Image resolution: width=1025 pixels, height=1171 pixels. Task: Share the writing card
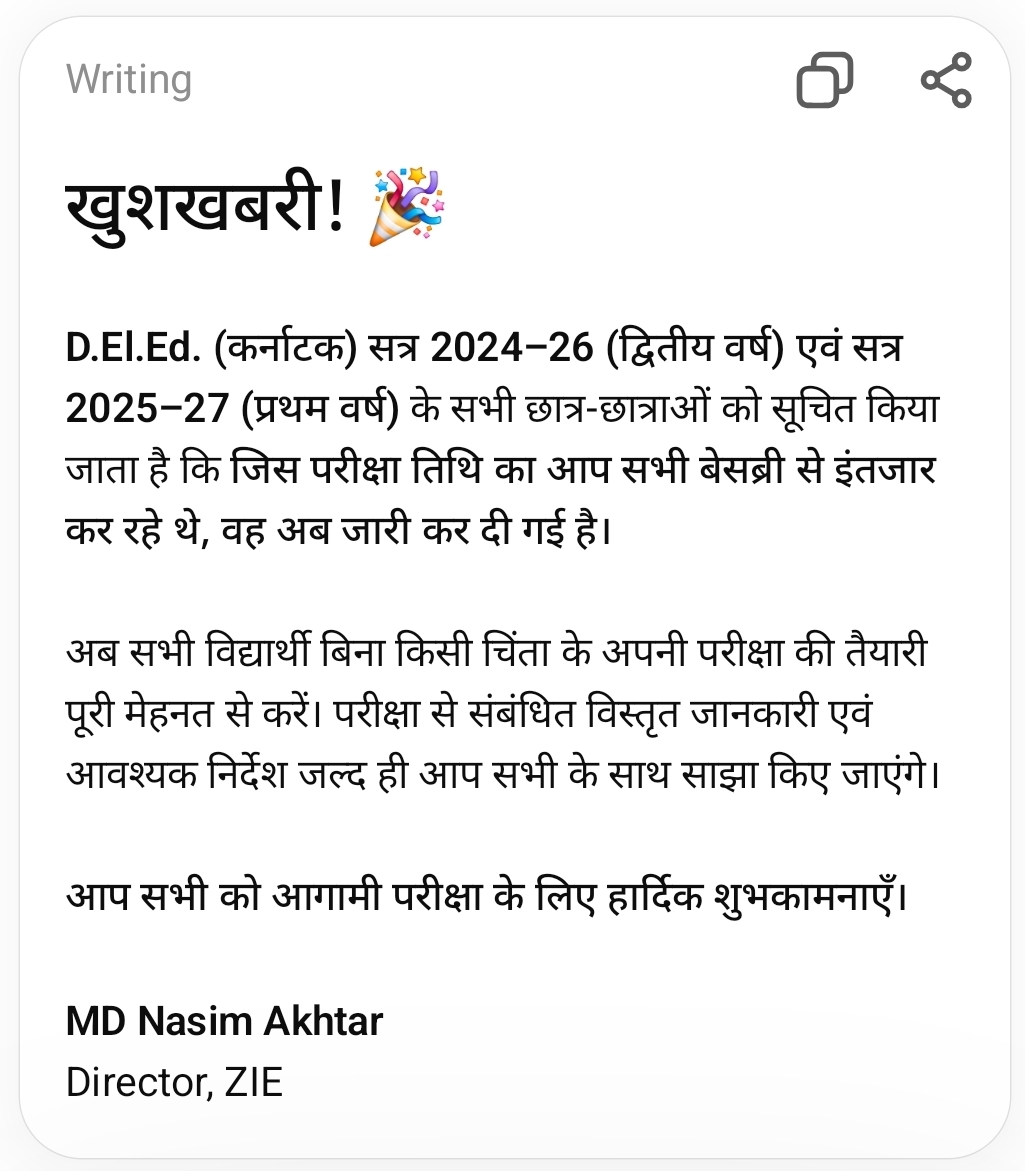(x=946, y=80)
